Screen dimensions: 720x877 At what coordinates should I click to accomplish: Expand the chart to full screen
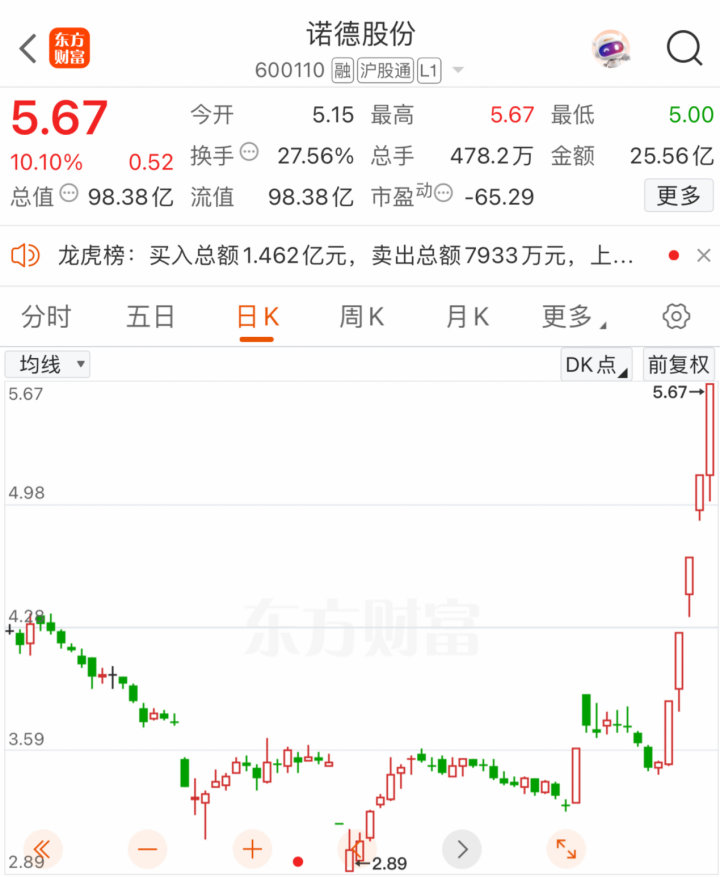coord(566,850)
